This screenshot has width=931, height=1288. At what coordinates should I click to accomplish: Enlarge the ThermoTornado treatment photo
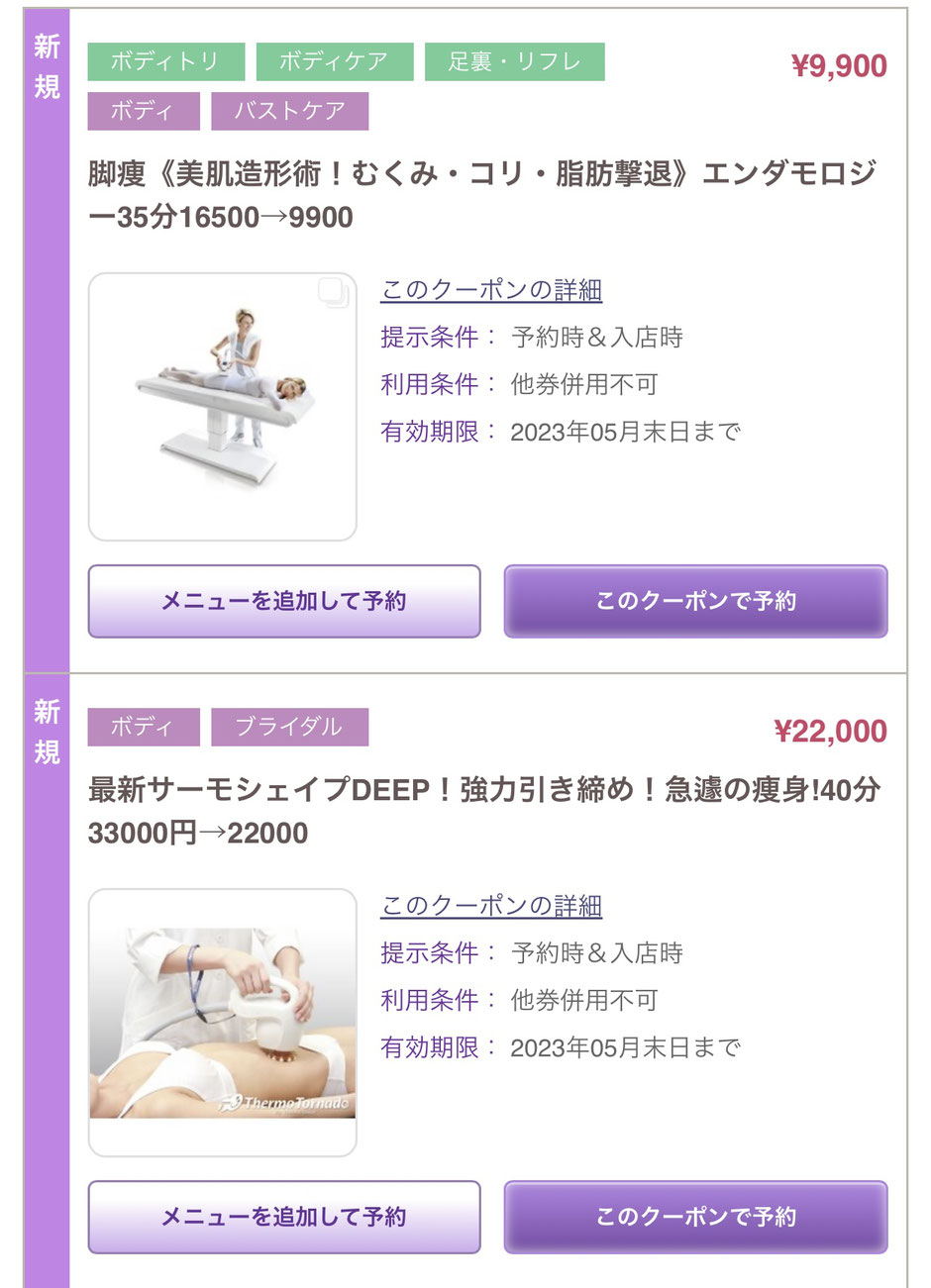click(223, 1023)
